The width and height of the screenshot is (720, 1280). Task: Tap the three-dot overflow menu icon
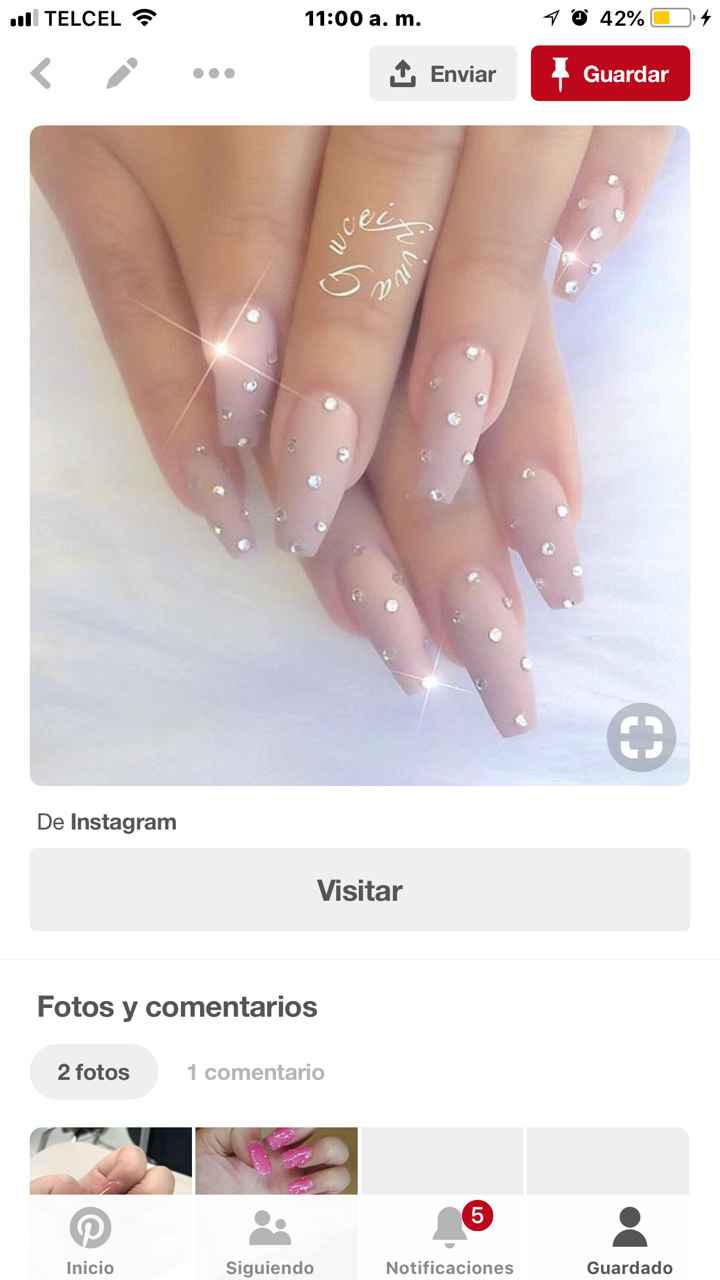click(x=213, y=72)
